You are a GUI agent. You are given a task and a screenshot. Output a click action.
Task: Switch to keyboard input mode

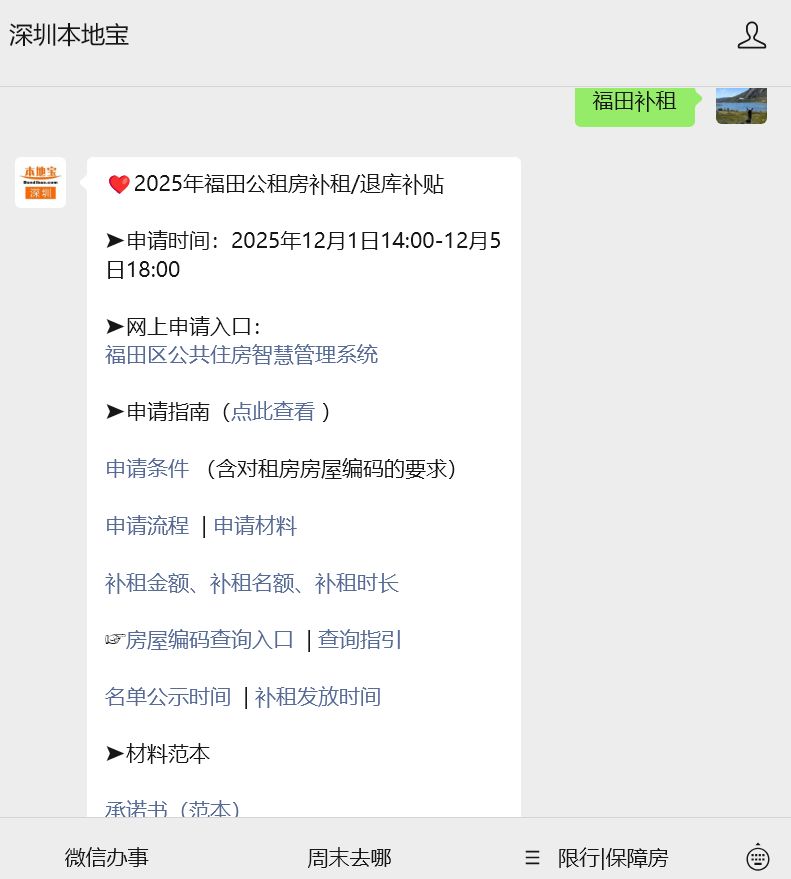758,858
